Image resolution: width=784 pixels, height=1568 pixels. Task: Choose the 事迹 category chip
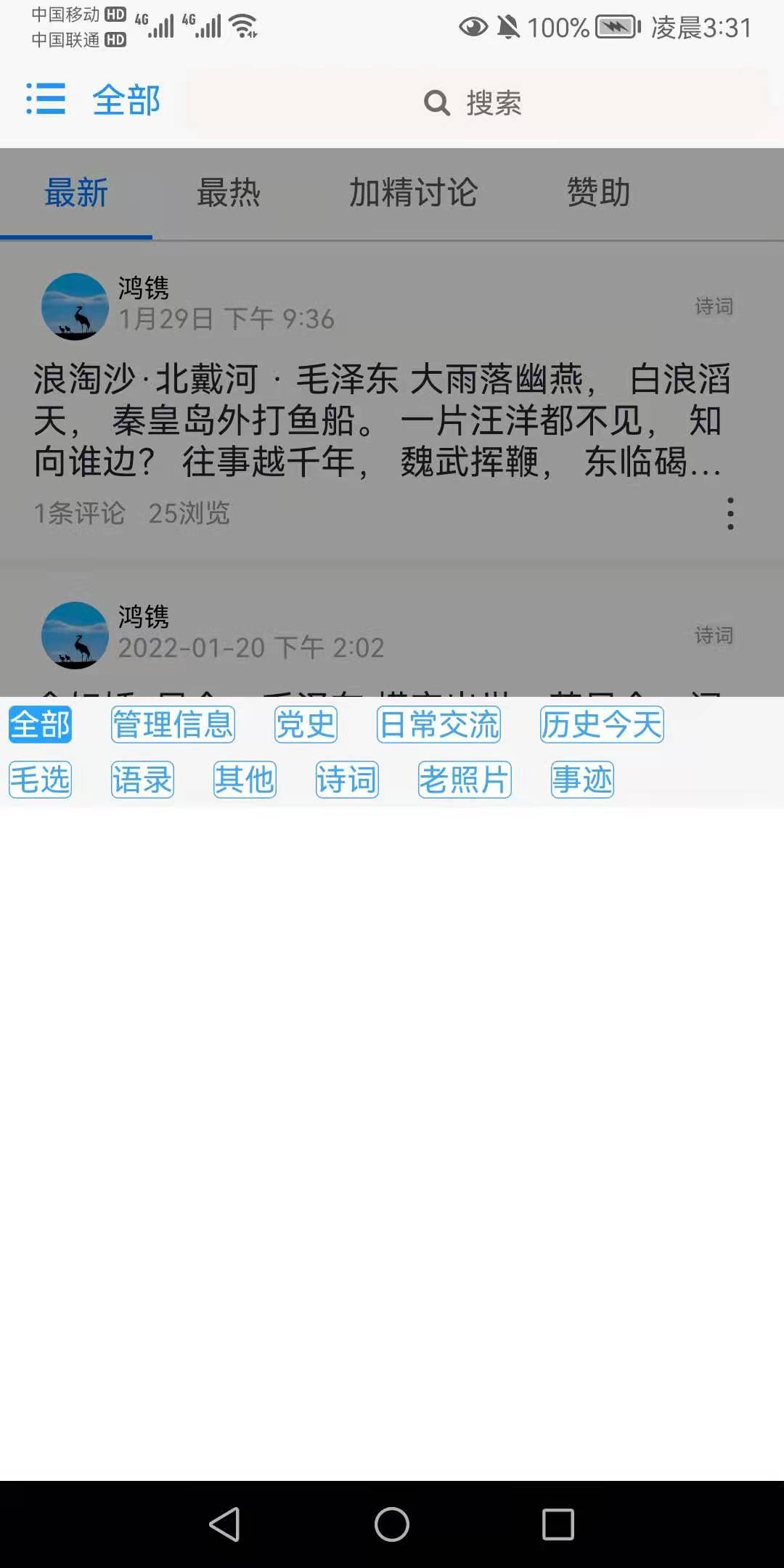(x=582, y=780)
